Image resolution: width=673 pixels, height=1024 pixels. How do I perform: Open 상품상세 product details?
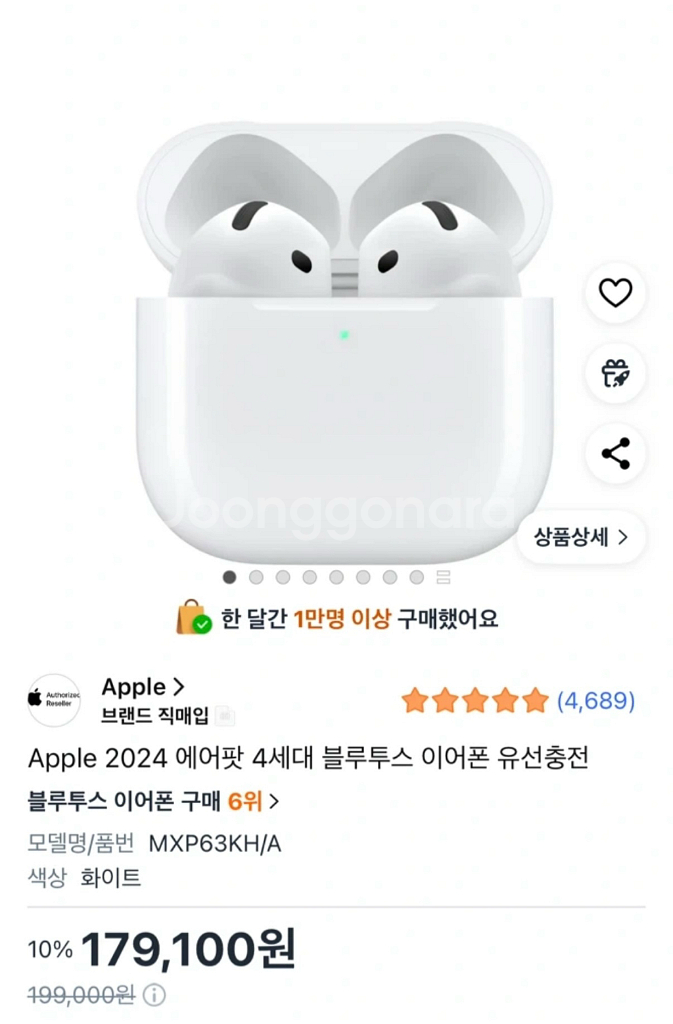pyautogui.click(x=581, y=537)
